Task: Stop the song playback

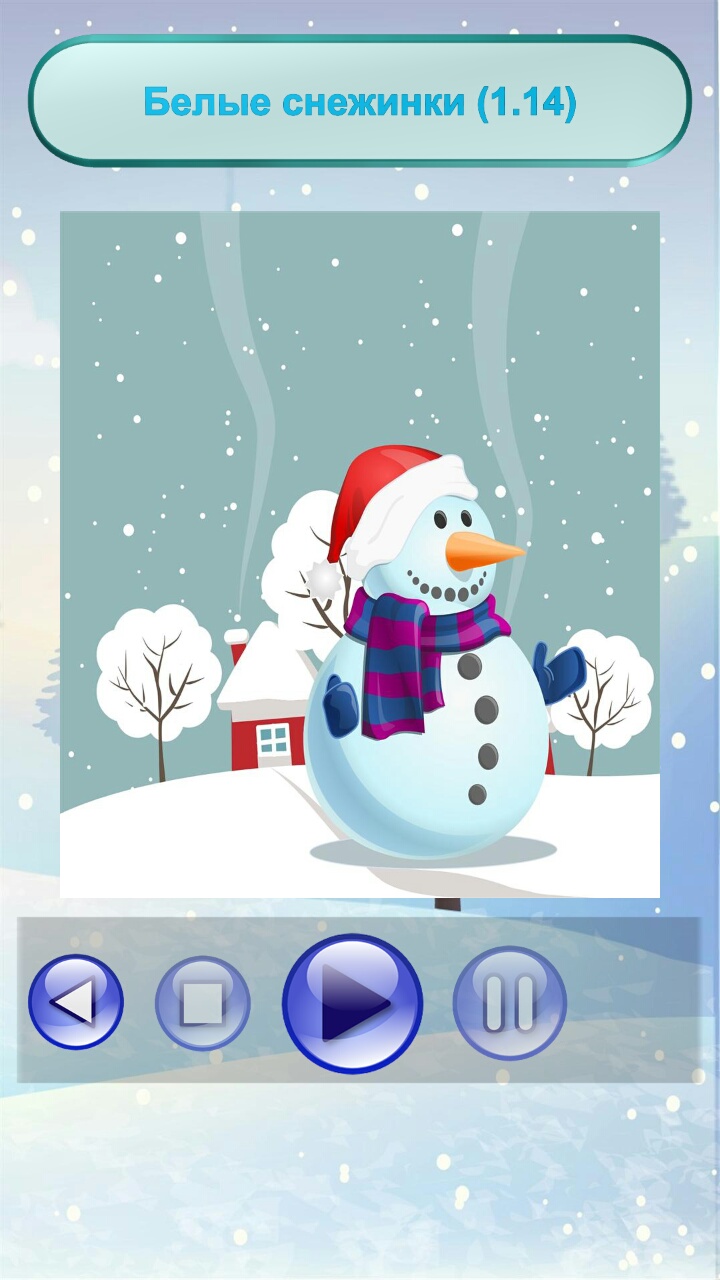Action: (x=203, y=1003)
